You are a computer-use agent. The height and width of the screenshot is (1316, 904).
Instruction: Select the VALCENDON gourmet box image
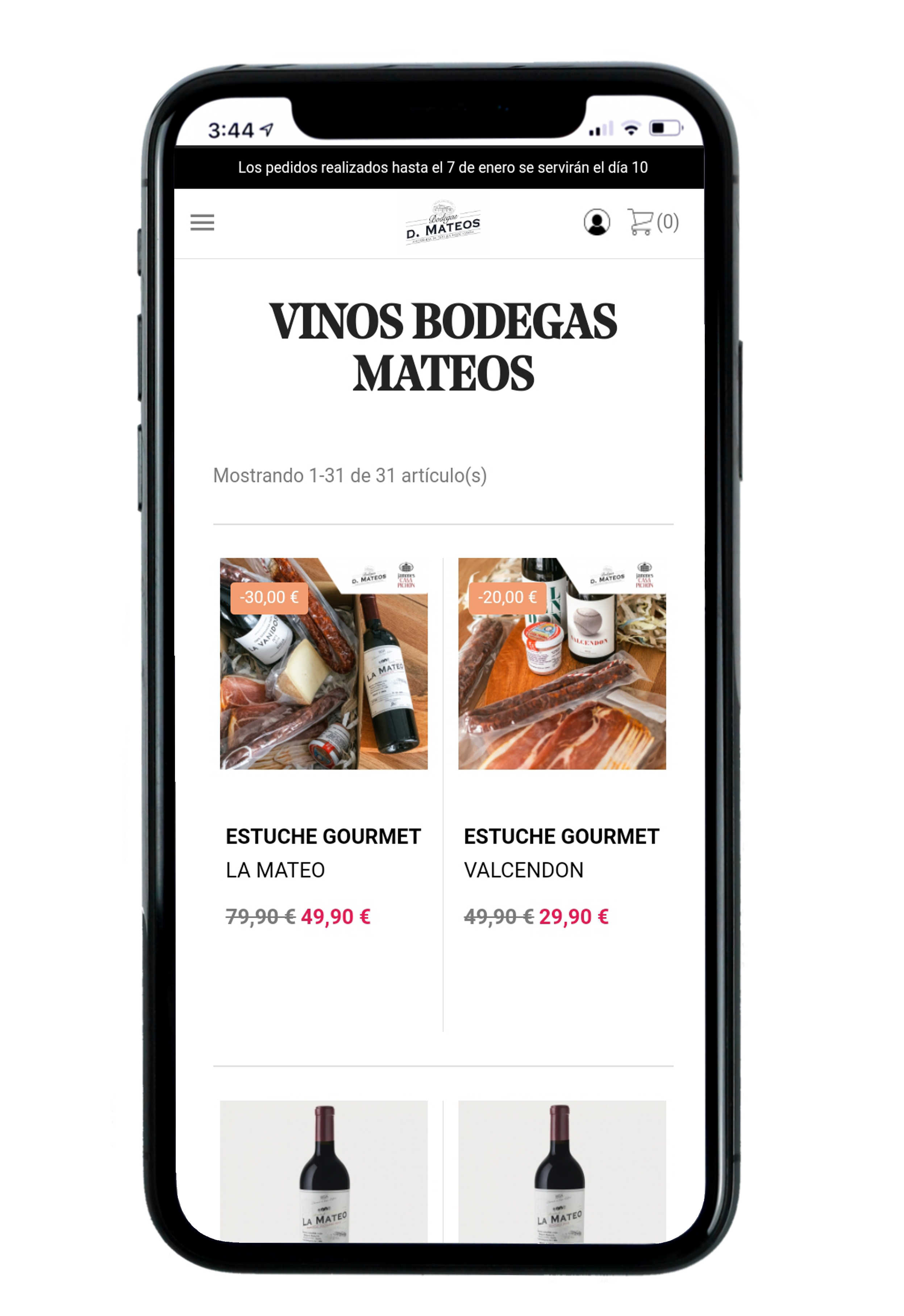tap(563, 668)
